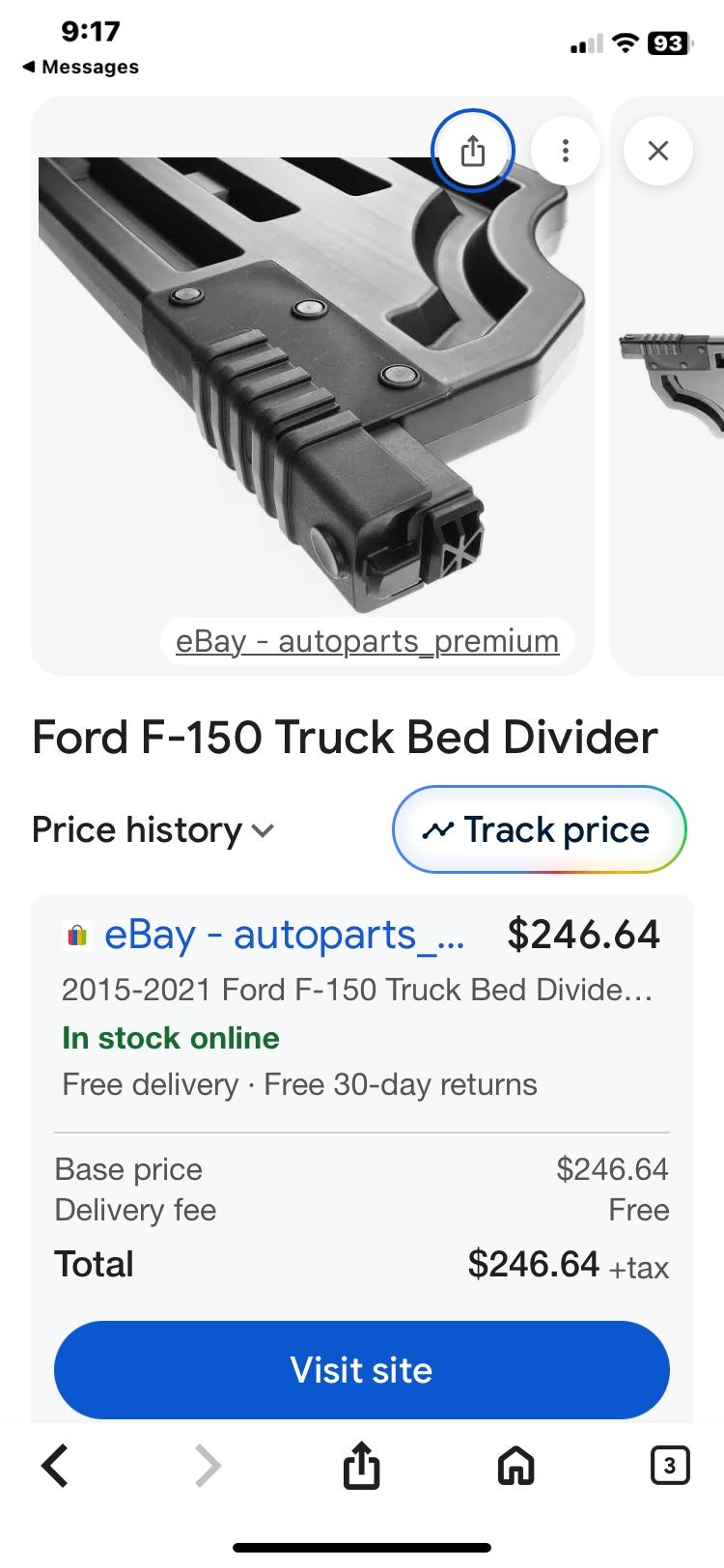This screenshot has width=724, height=1568.
Task: Go back to the previous page
Action: (56, 1466)
